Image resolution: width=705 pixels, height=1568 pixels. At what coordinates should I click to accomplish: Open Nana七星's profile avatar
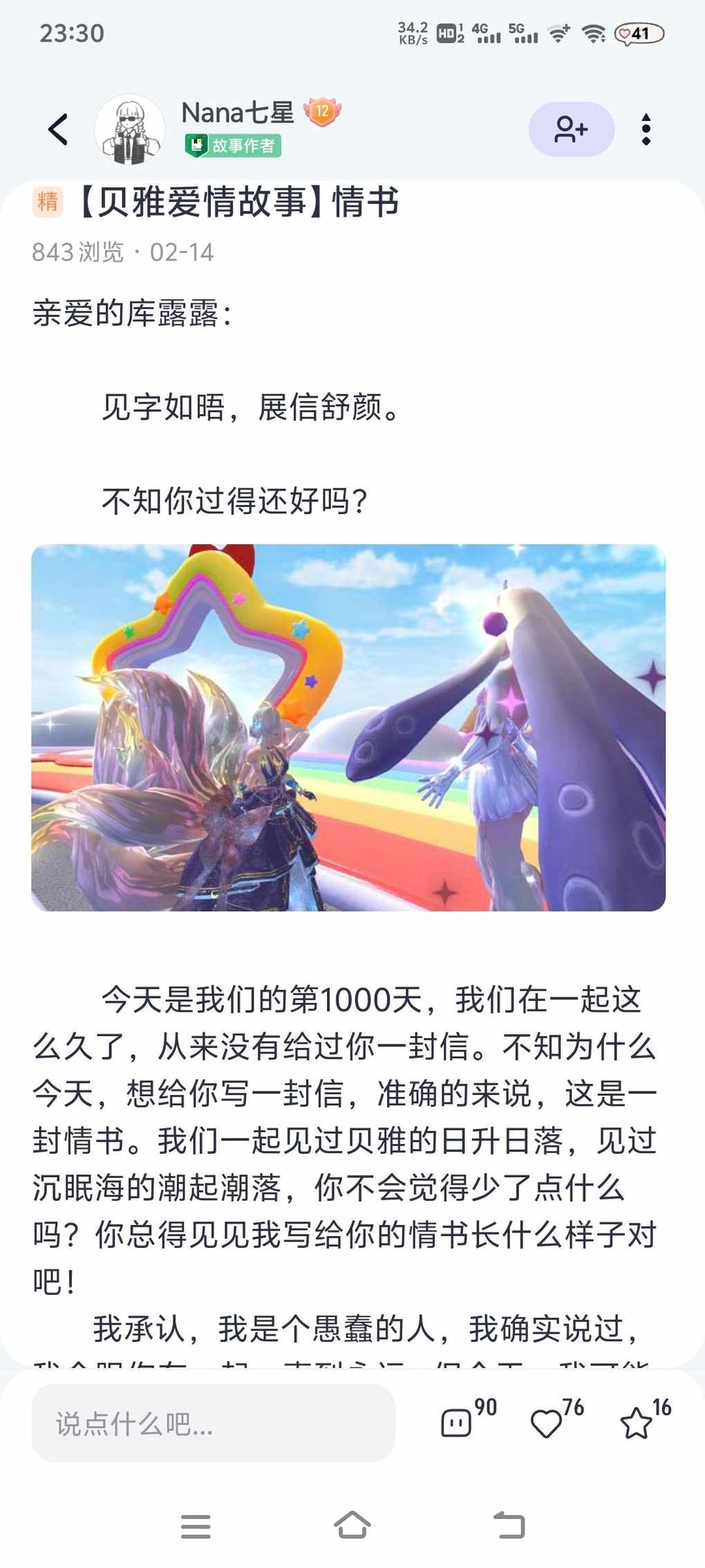coord(130,129)
